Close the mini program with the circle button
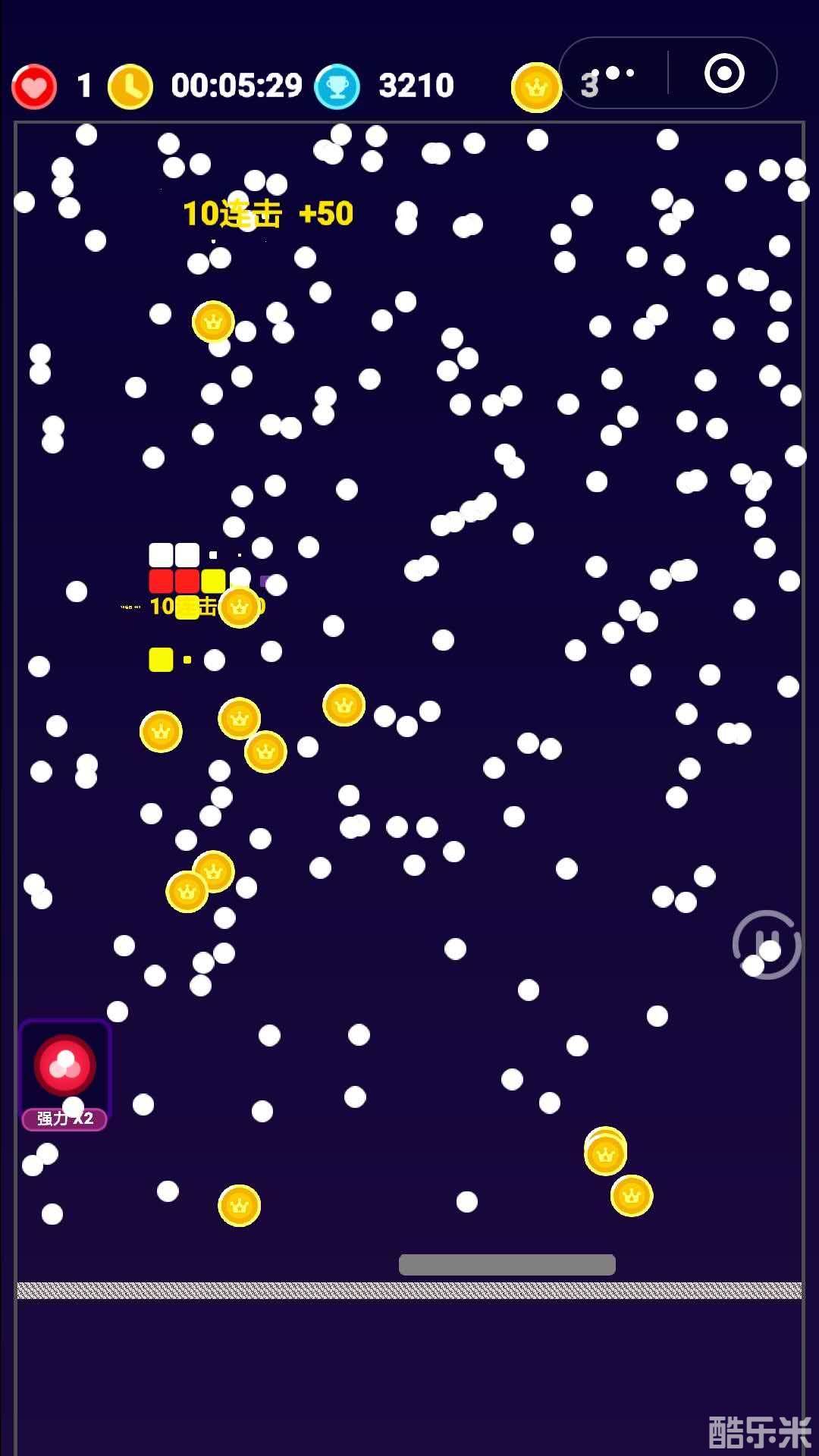The height and width of the screenshot is (1456, 819). (723, 74)
